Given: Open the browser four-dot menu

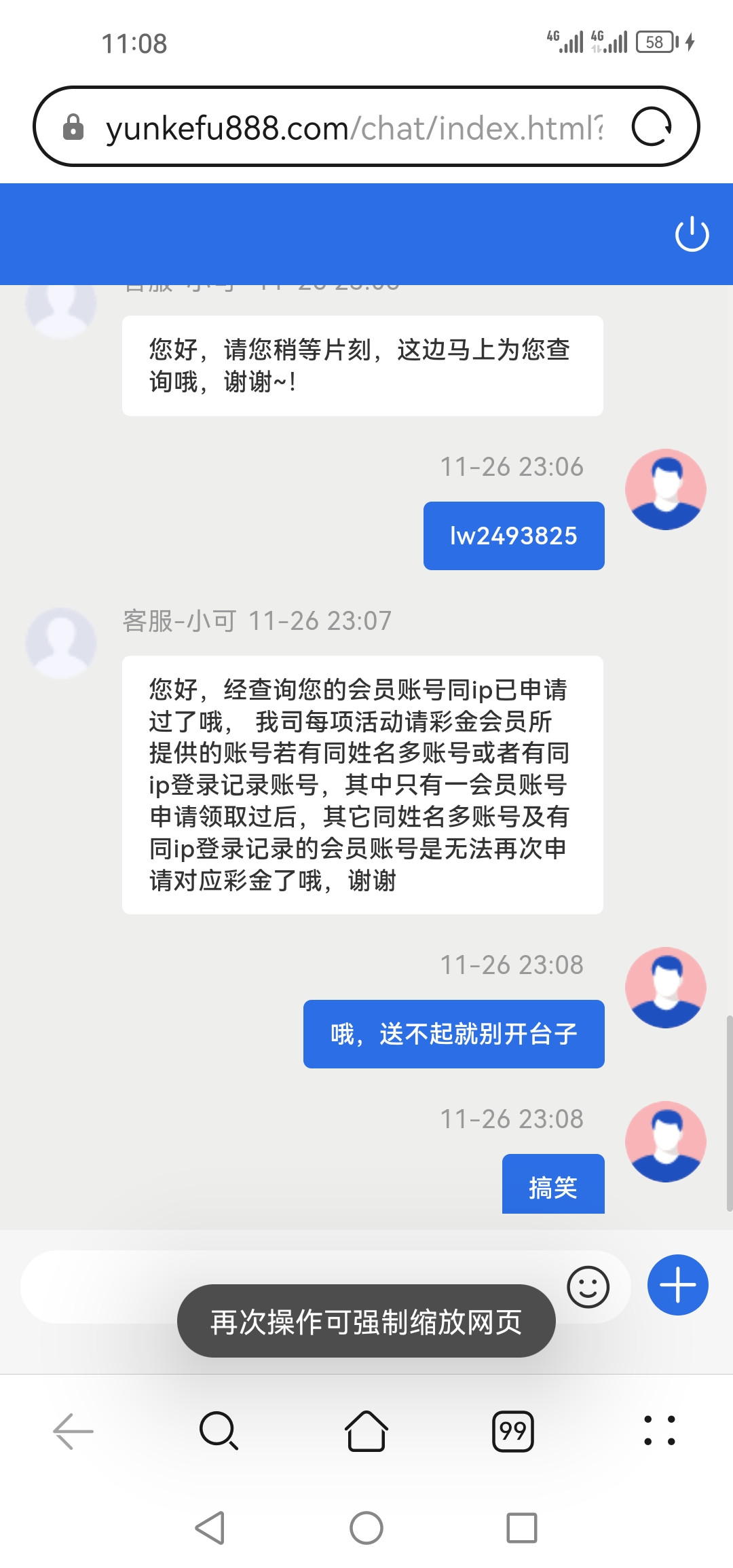Looking at the screenshot, I should pyautogui.click(x=660, y=1431).
